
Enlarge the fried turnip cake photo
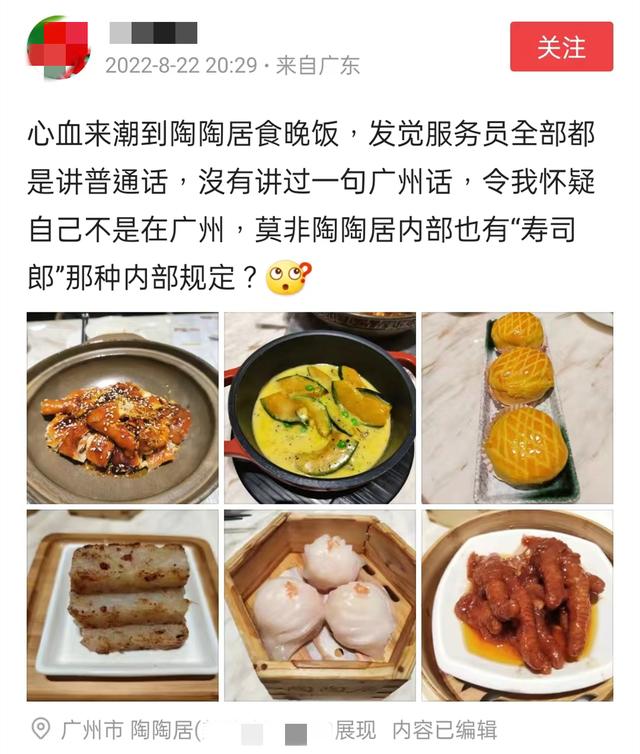pyautogui.click(x=122, y=605)
